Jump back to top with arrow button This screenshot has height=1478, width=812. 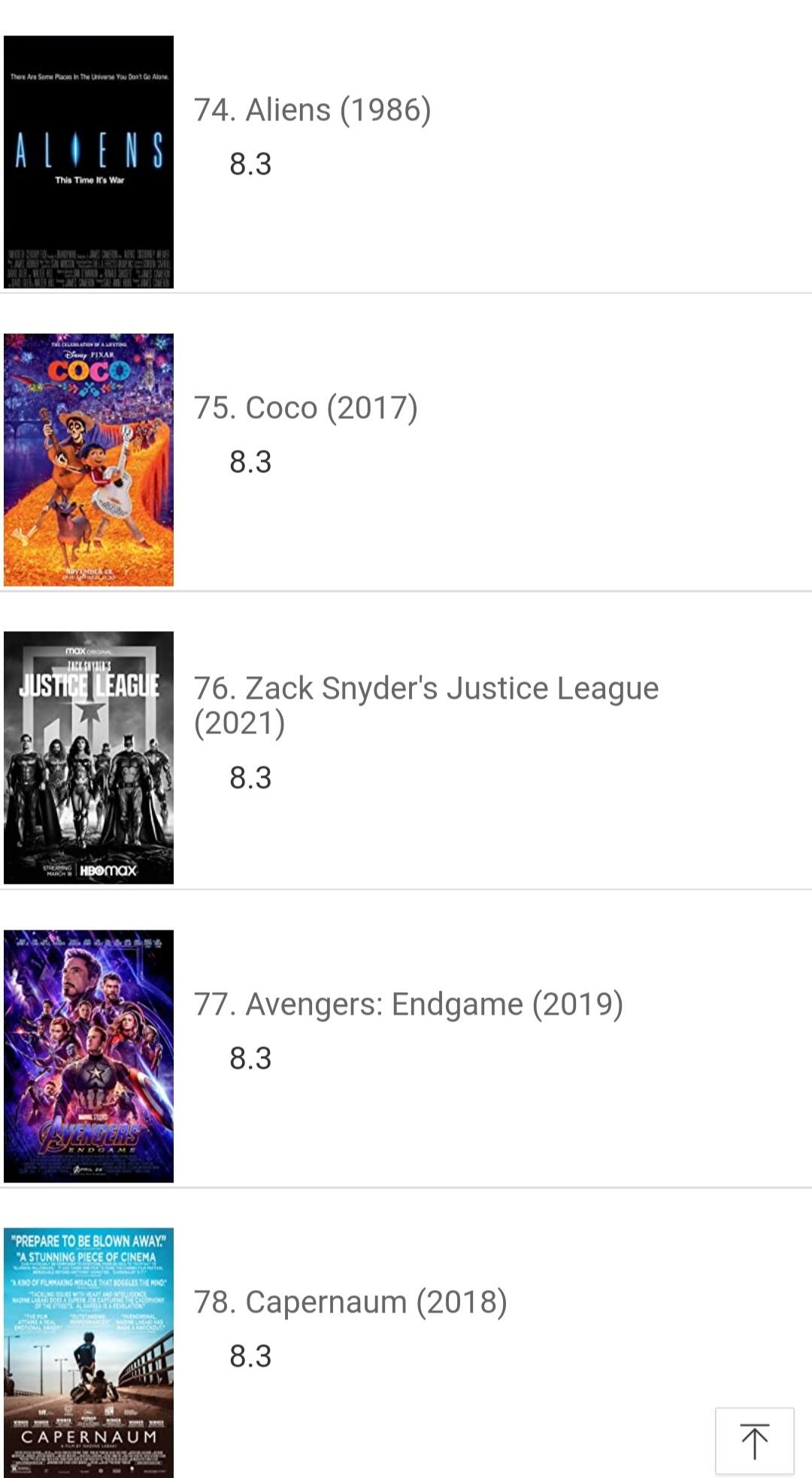[755, 1440]
